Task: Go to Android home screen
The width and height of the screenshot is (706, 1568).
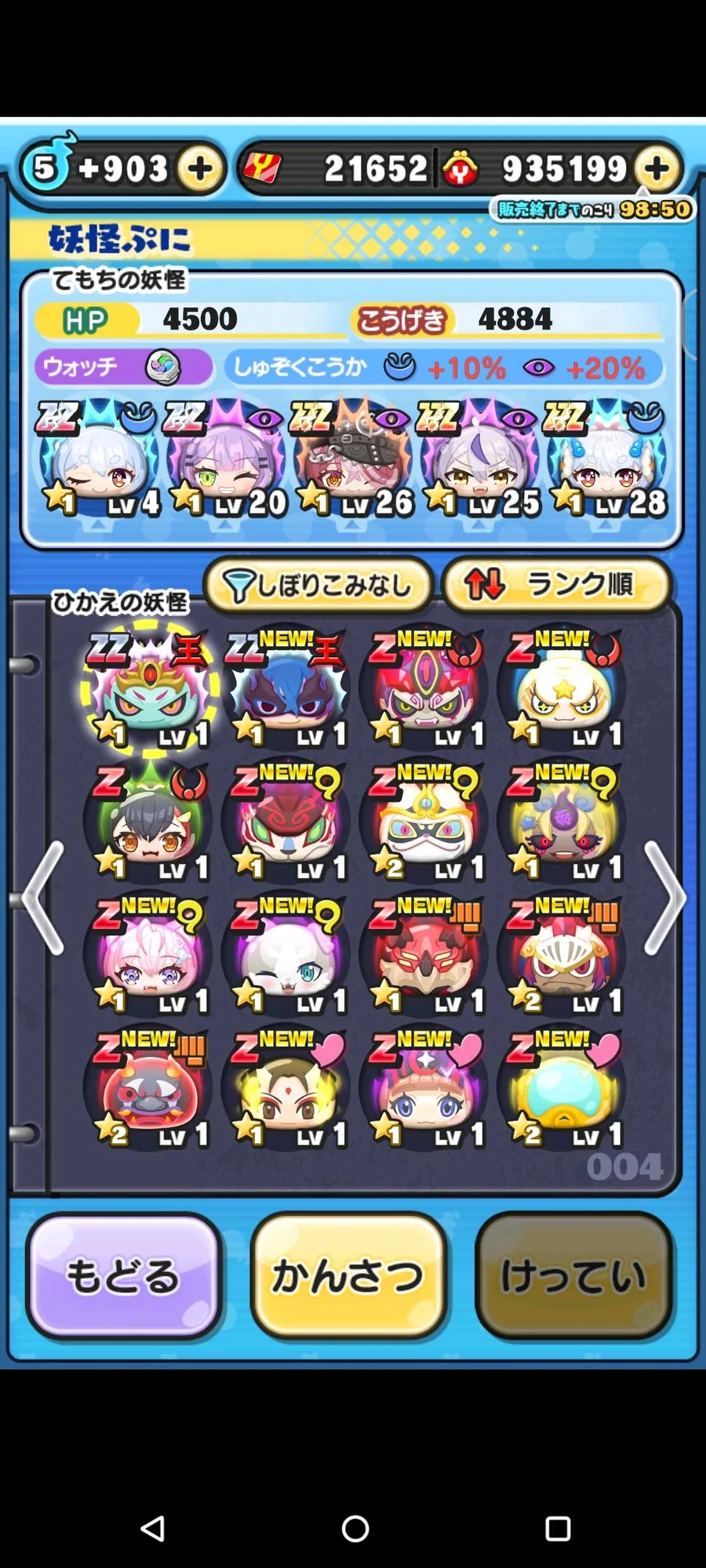Action: pos(355,1528)
